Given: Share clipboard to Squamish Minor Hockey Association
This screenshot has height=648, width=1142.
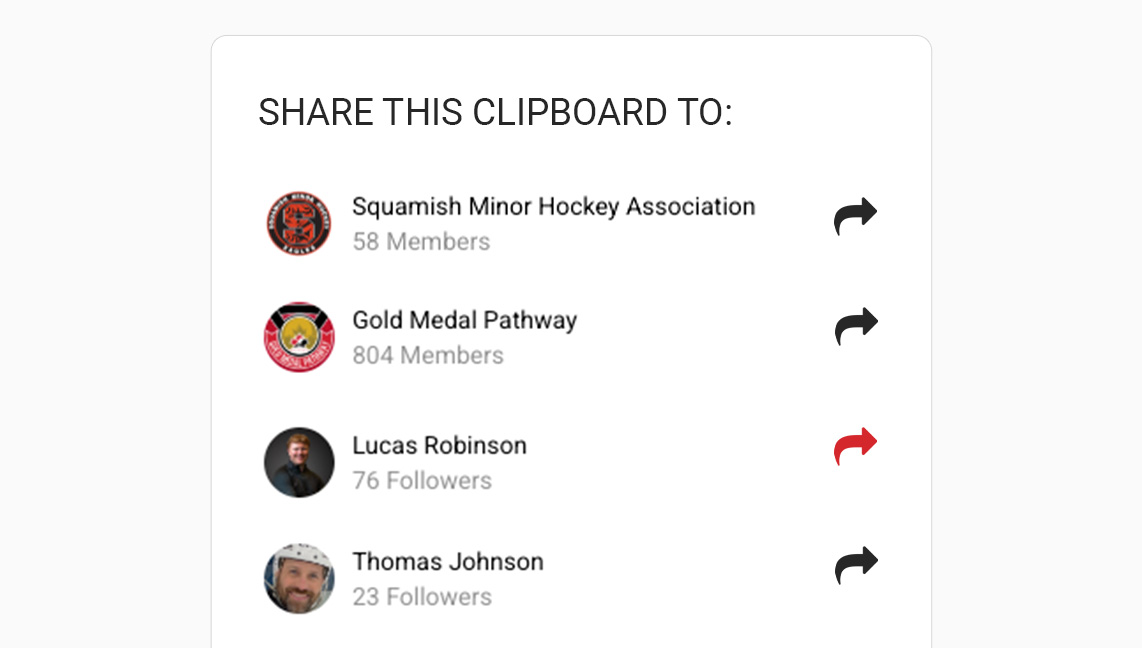Looking at the screenshot, I should tap(855, 216).
